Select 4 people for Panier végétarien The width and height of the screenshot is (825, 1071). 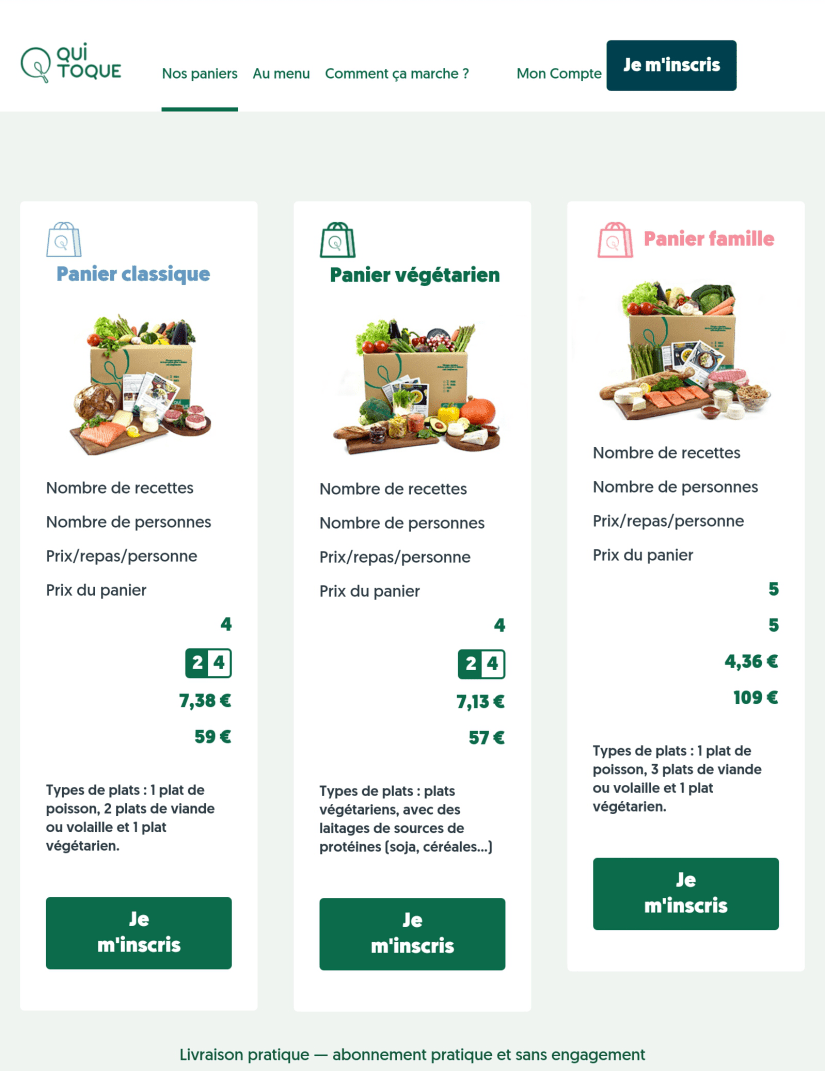click(493, 663)
